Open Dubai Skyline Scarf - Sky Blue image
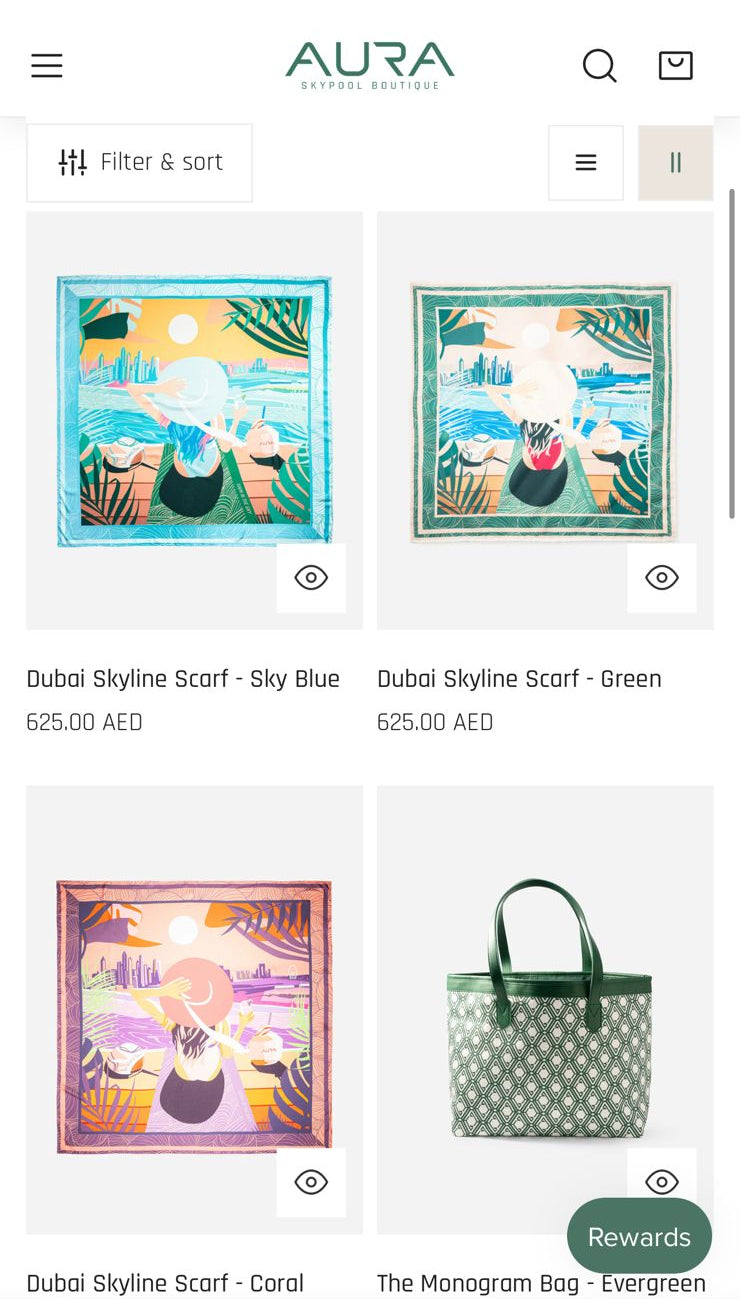Viewport: 740px width, 1299px height. tap(194, 410)
